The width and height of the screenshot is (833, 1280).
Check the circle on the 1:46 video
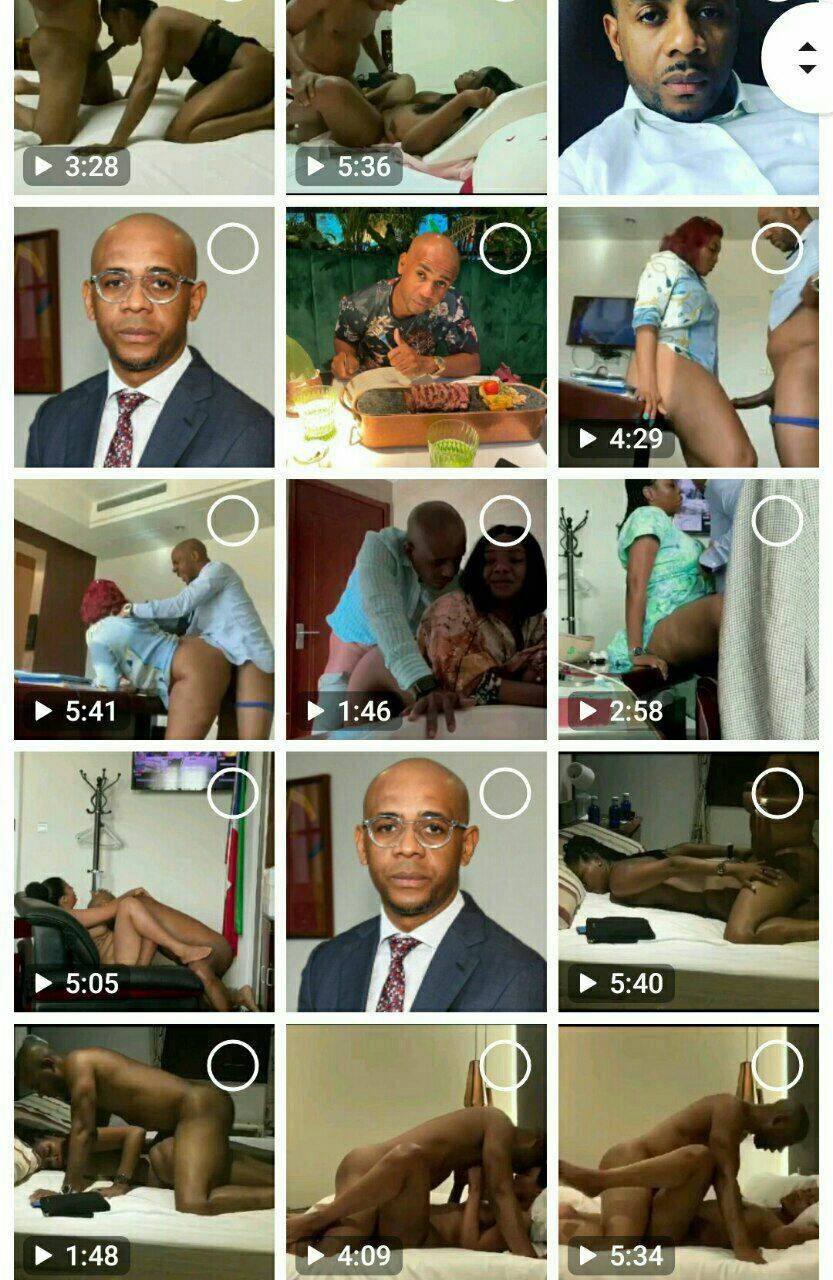pos(505,521)
